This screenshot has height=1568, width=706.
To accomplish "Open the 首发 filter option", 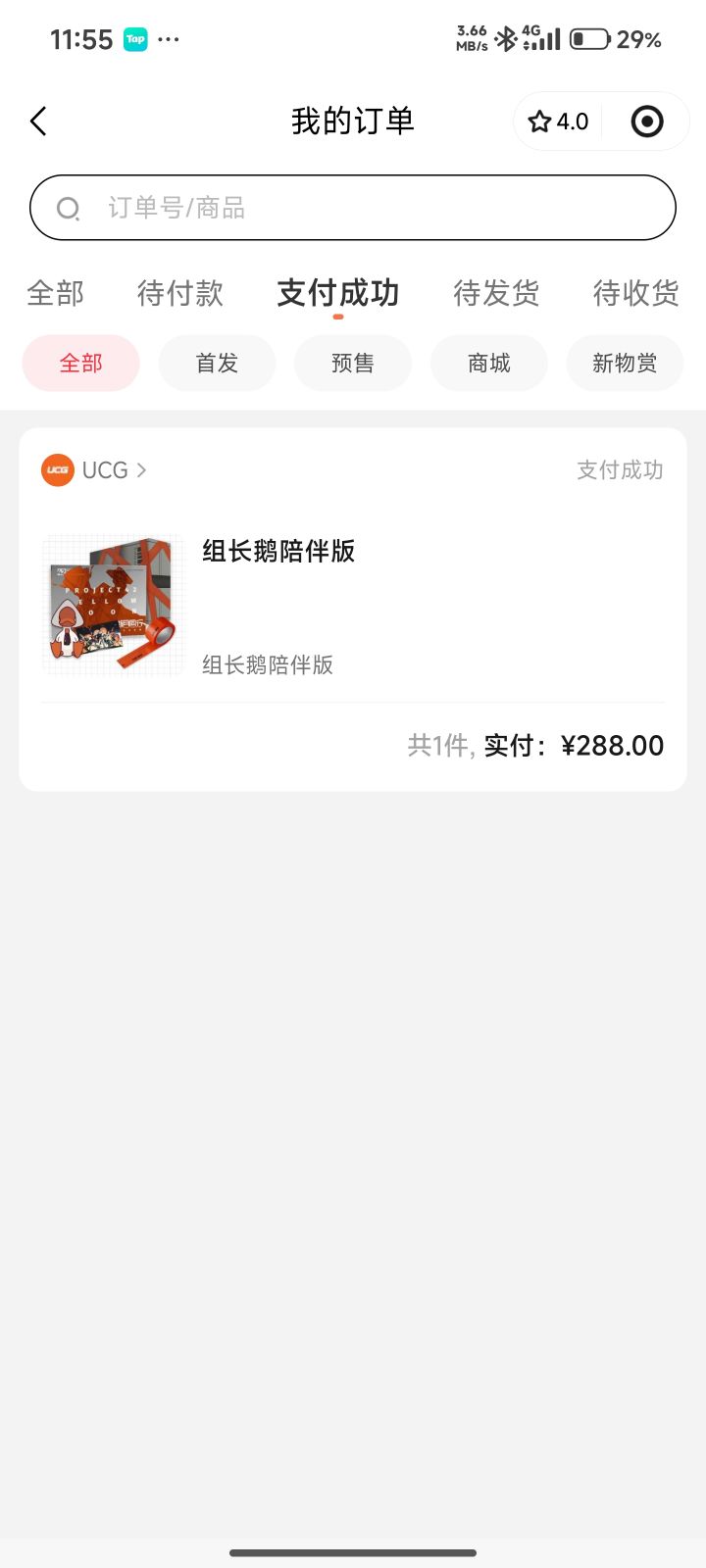I will point(217,363).
